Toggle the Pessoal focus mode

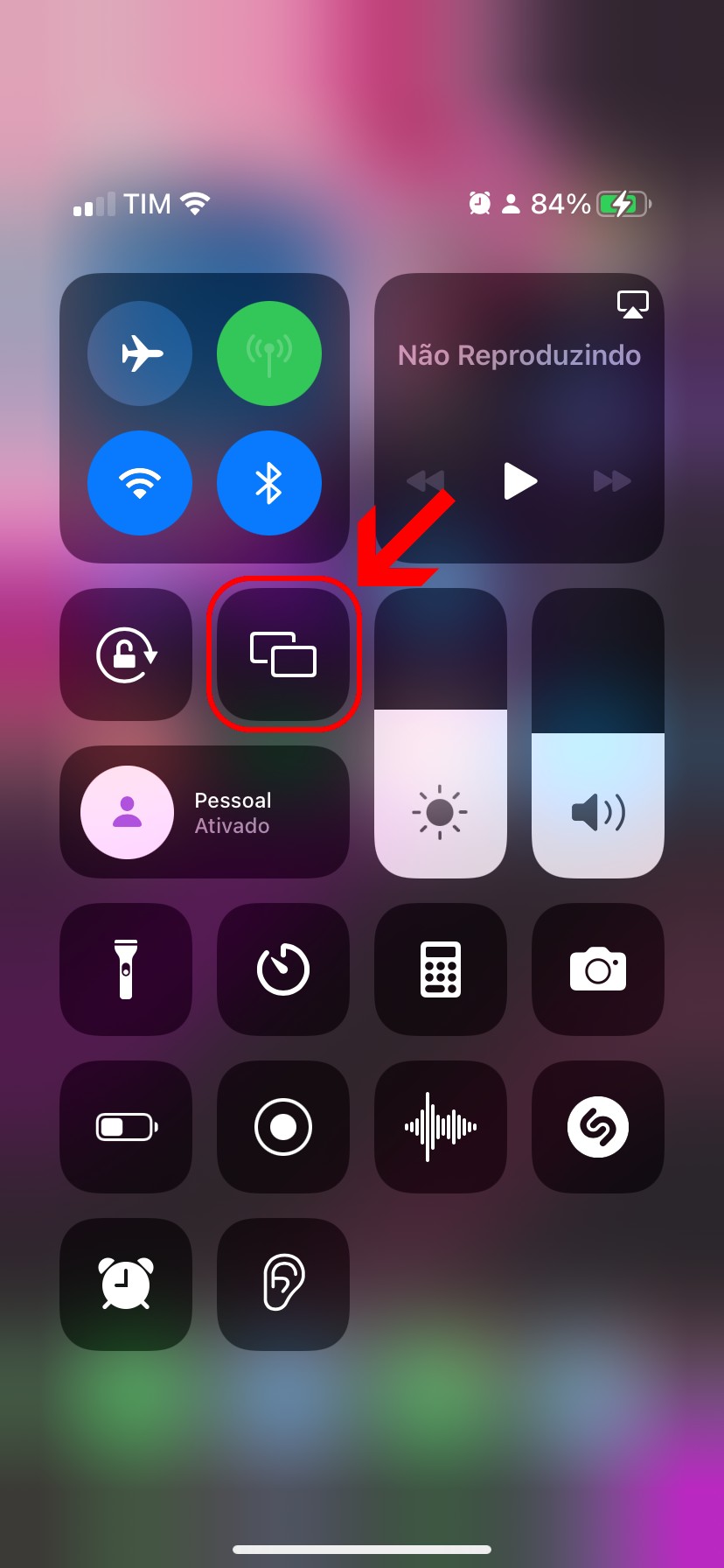click(128, 812)
